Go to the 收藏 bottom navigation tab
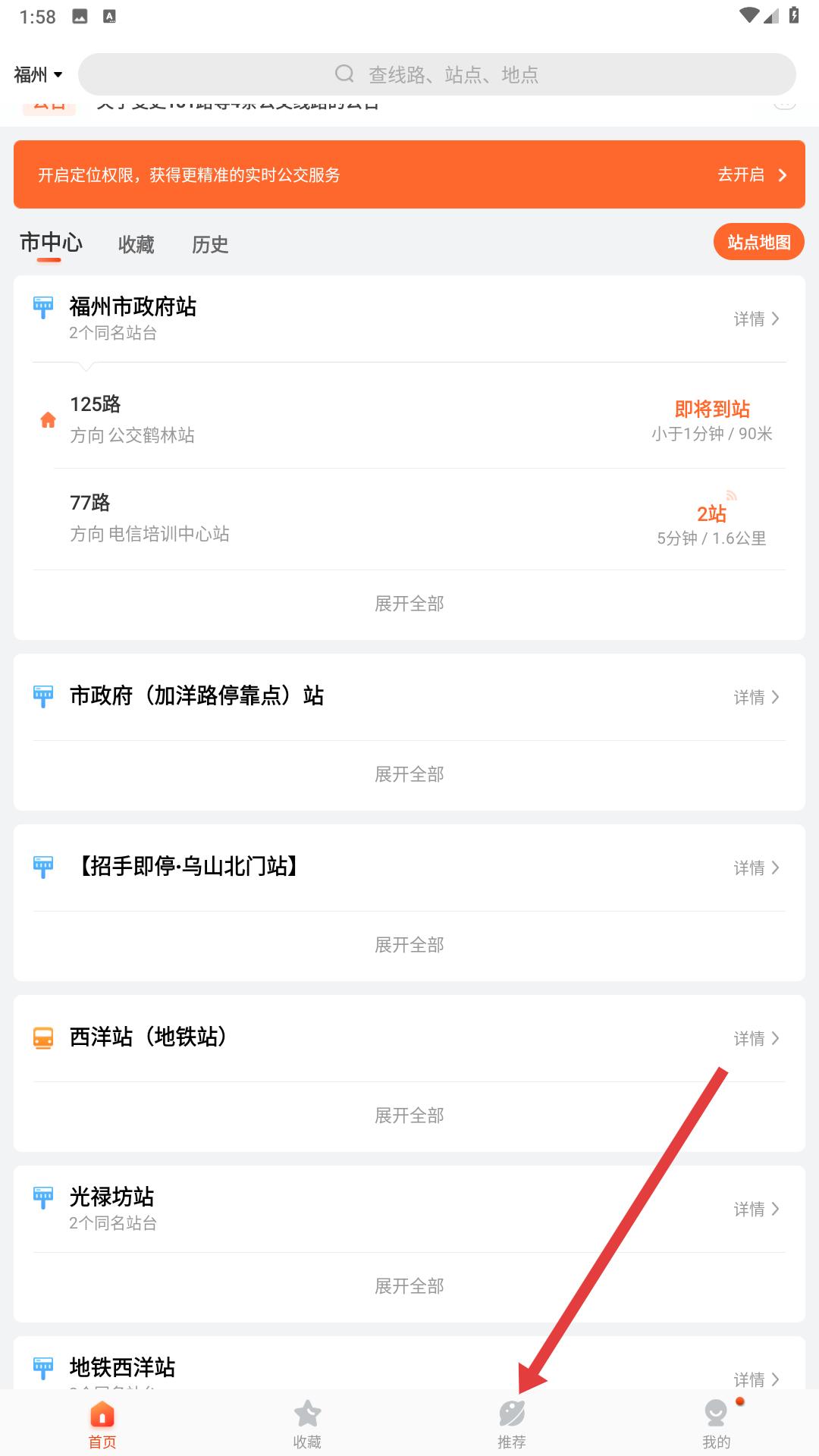Screen dimensions: 819x1456 (x=307, y=1424)
